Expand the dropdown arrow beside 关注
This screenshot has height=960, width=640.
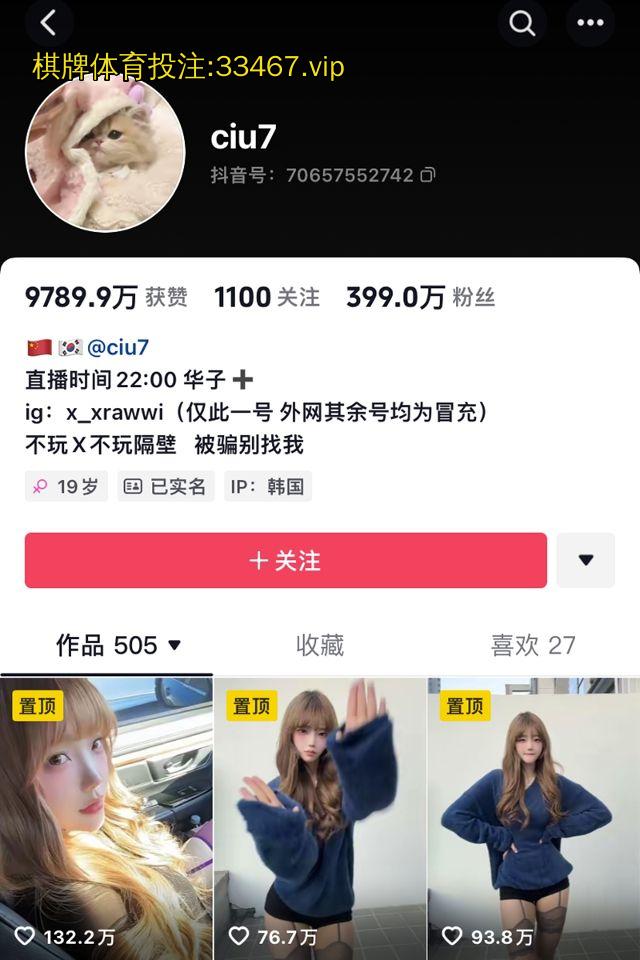pyautogui.click(x=586, y=560)
